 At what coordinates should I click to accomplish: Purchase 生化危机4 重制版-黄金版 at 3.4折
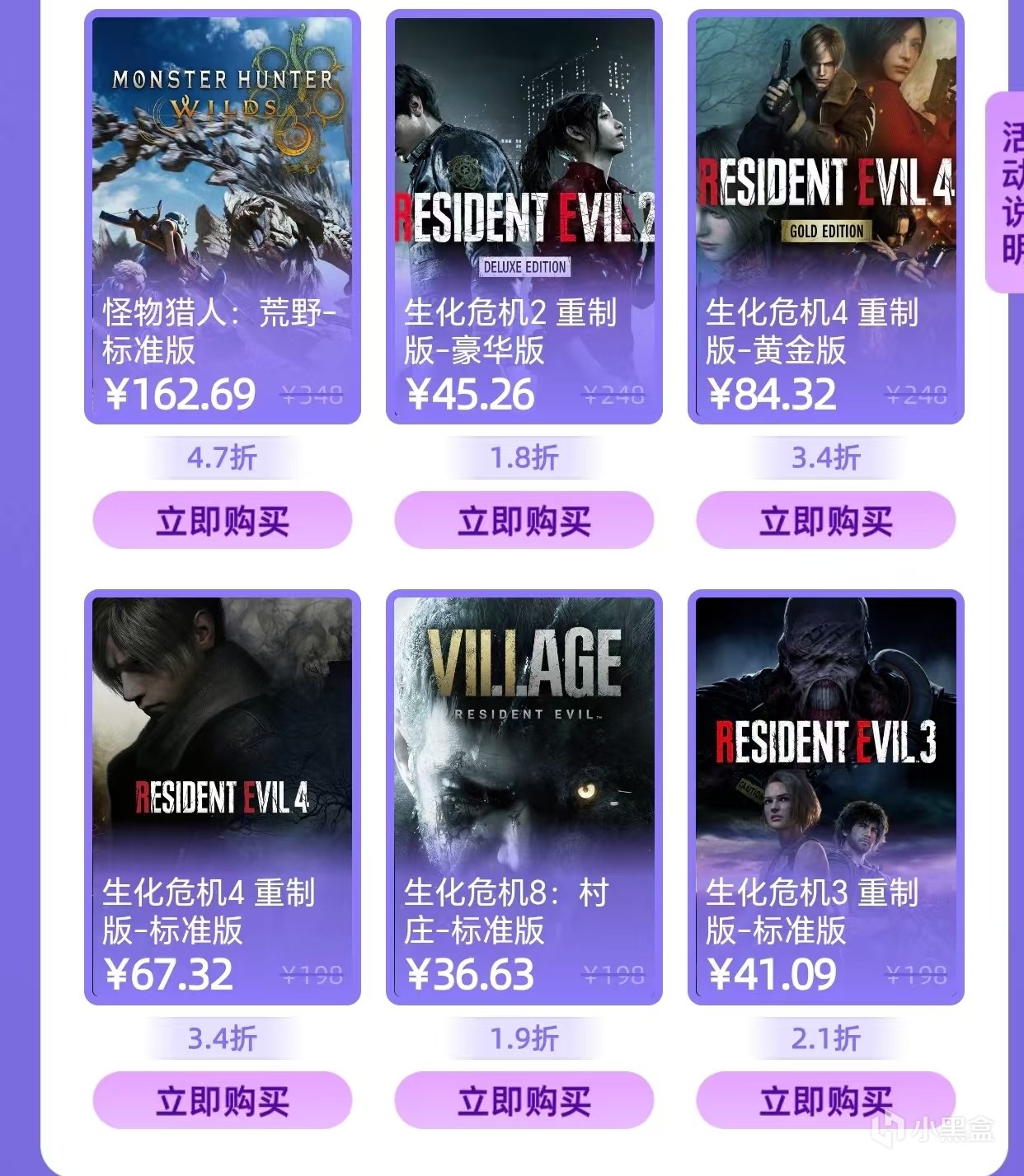(x=826, y=521)
